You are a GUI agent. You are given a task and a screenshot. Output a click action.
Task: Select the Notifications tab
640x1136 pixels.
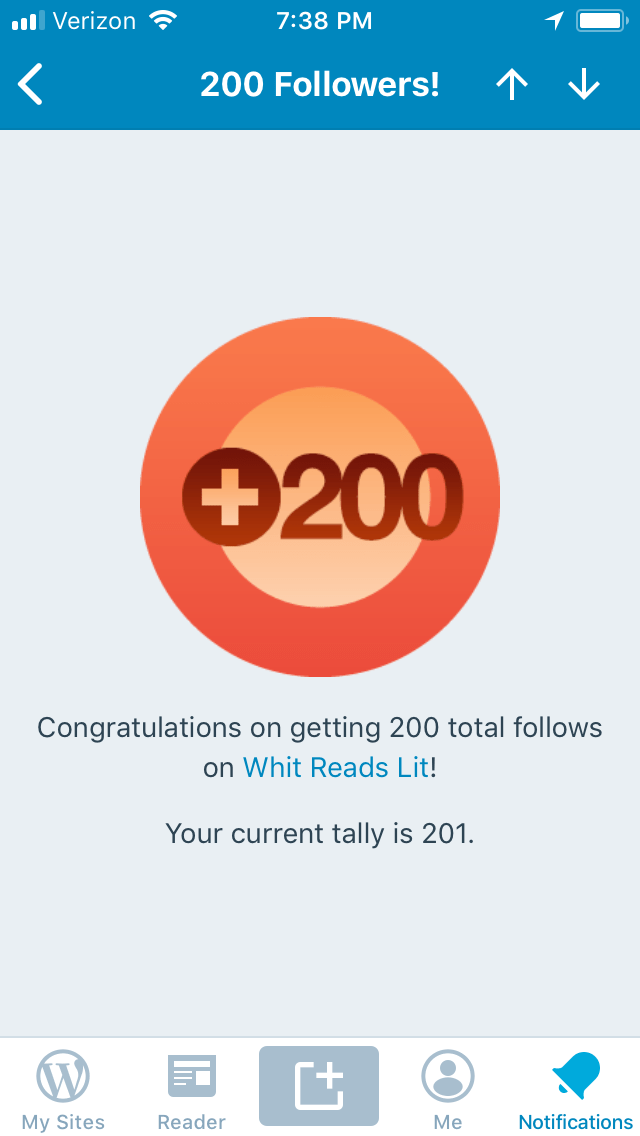[x=575, y=1090]
